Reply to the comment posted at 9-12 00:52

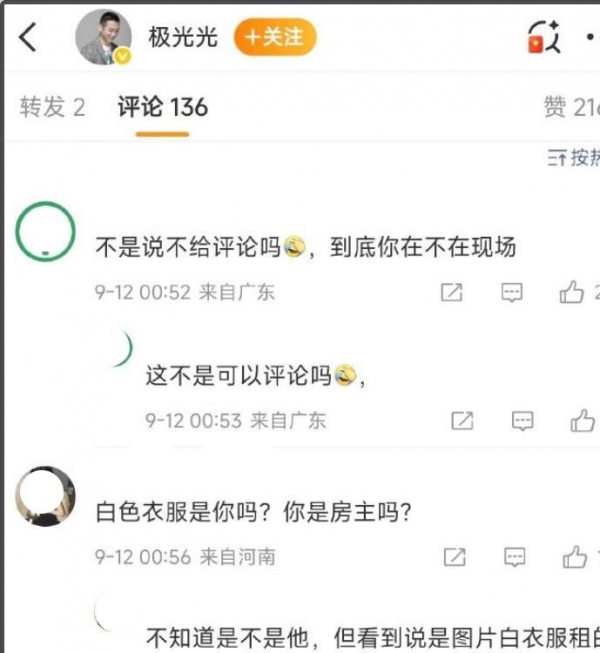tap(512, 292)
